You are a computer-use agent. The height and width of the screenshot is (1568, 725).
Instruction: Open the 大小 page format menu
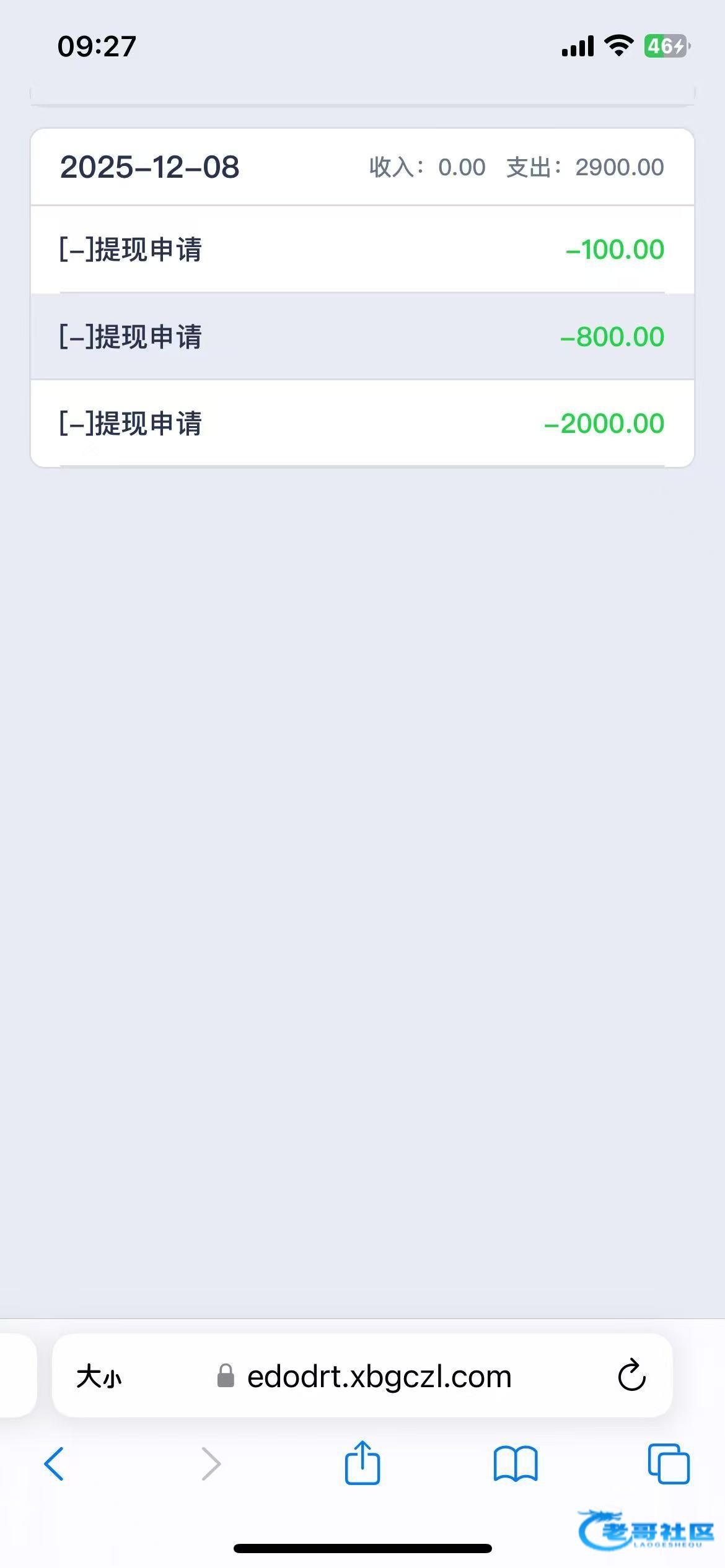[99, 1377]
